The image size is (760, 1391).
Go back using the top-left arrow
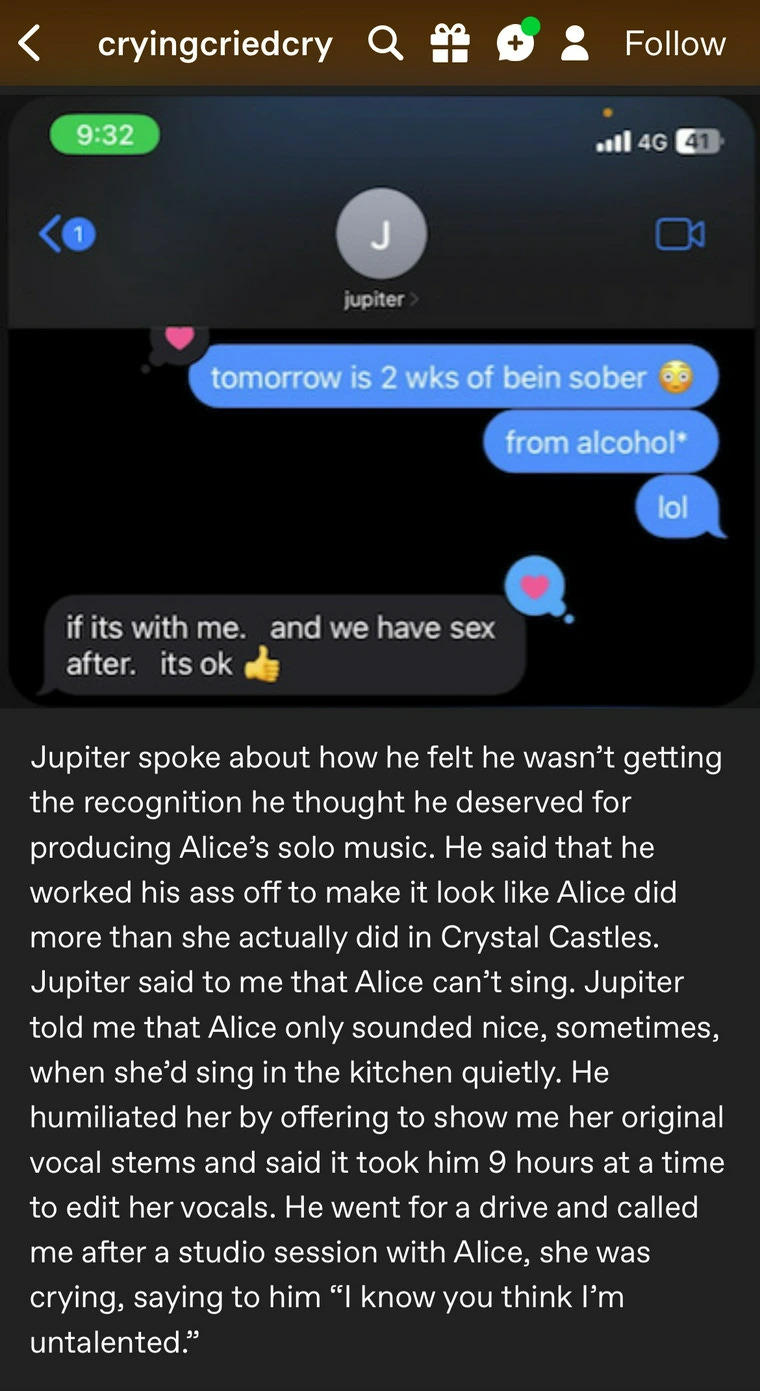tap(30, 43)
